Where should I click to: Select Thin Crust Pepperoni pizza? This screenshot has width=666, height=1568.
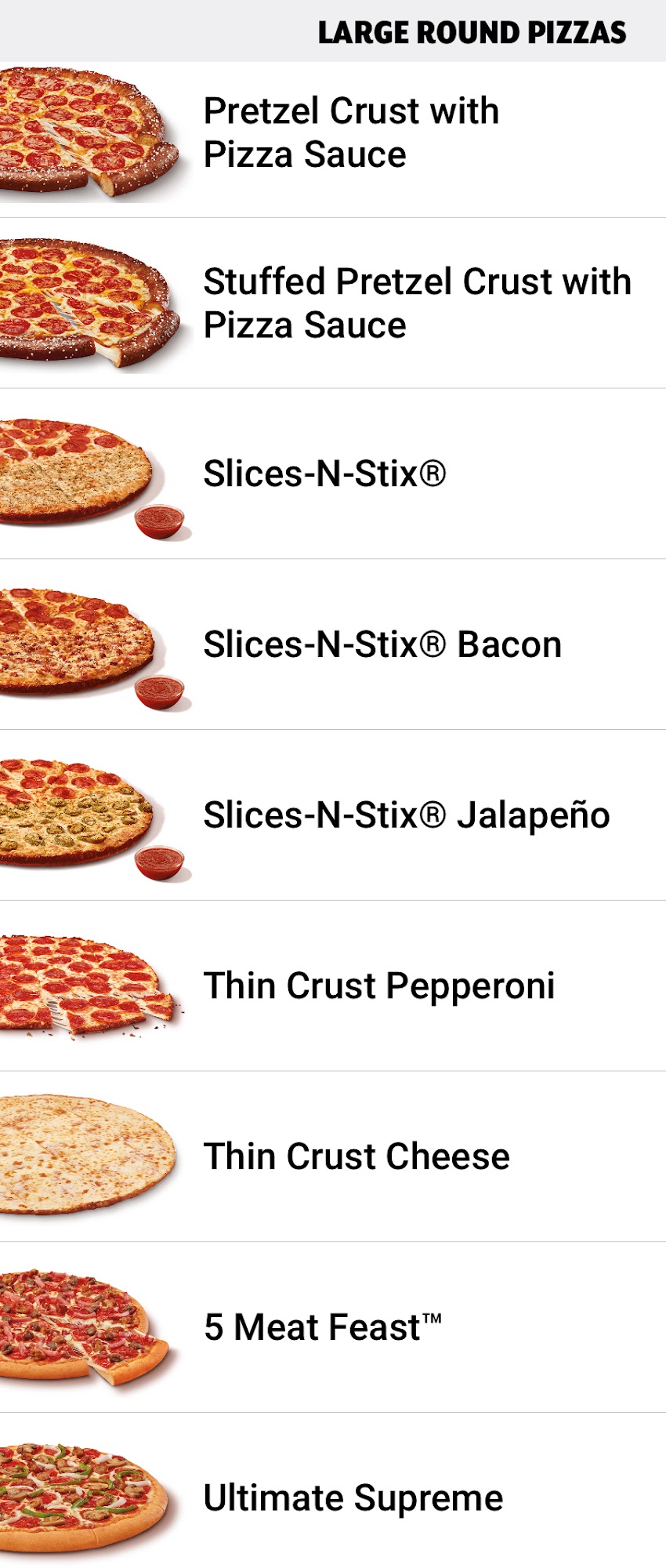click(x=378, y=986)
